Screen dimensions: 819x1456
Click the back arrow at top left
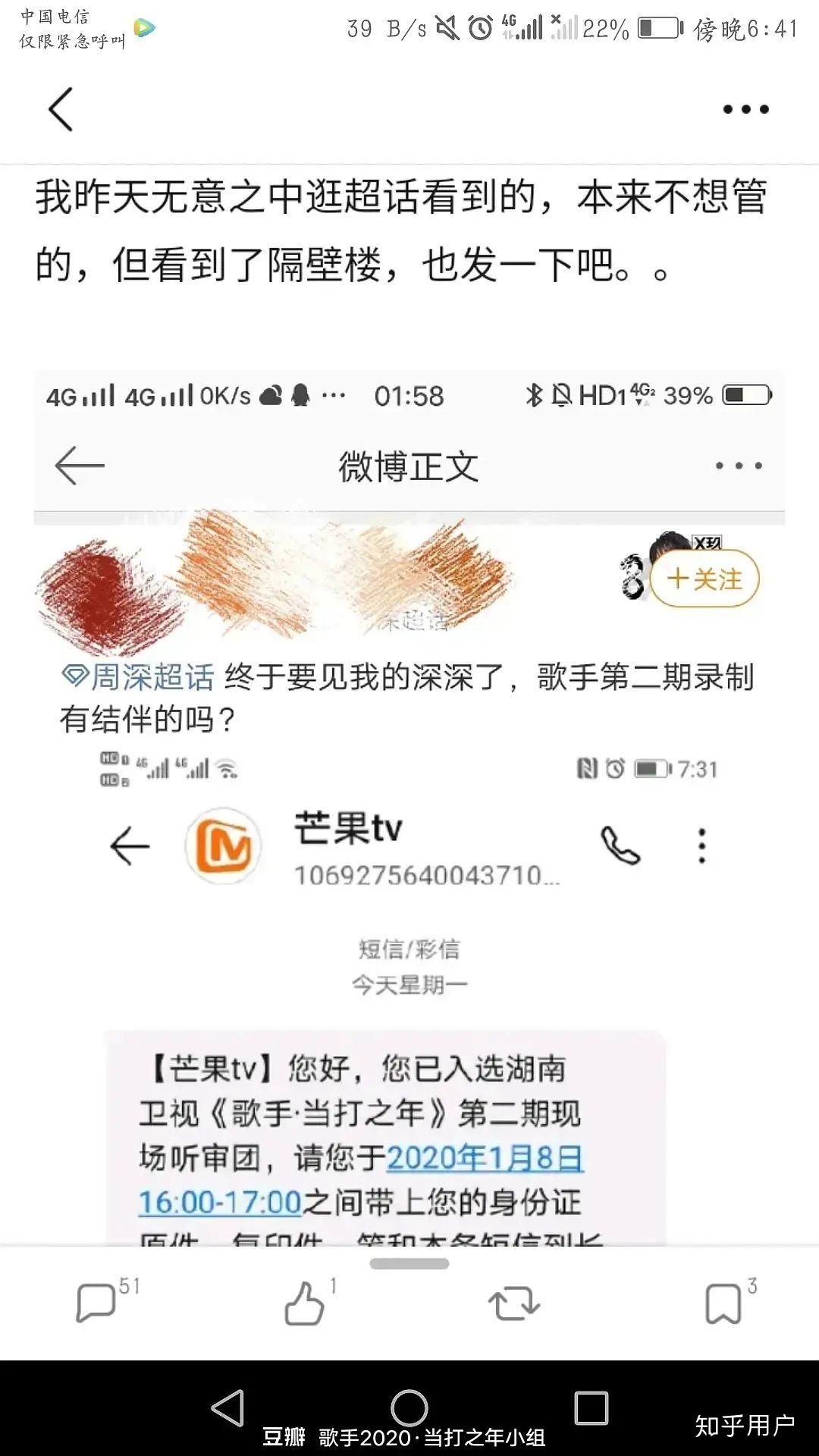point(61,108)
